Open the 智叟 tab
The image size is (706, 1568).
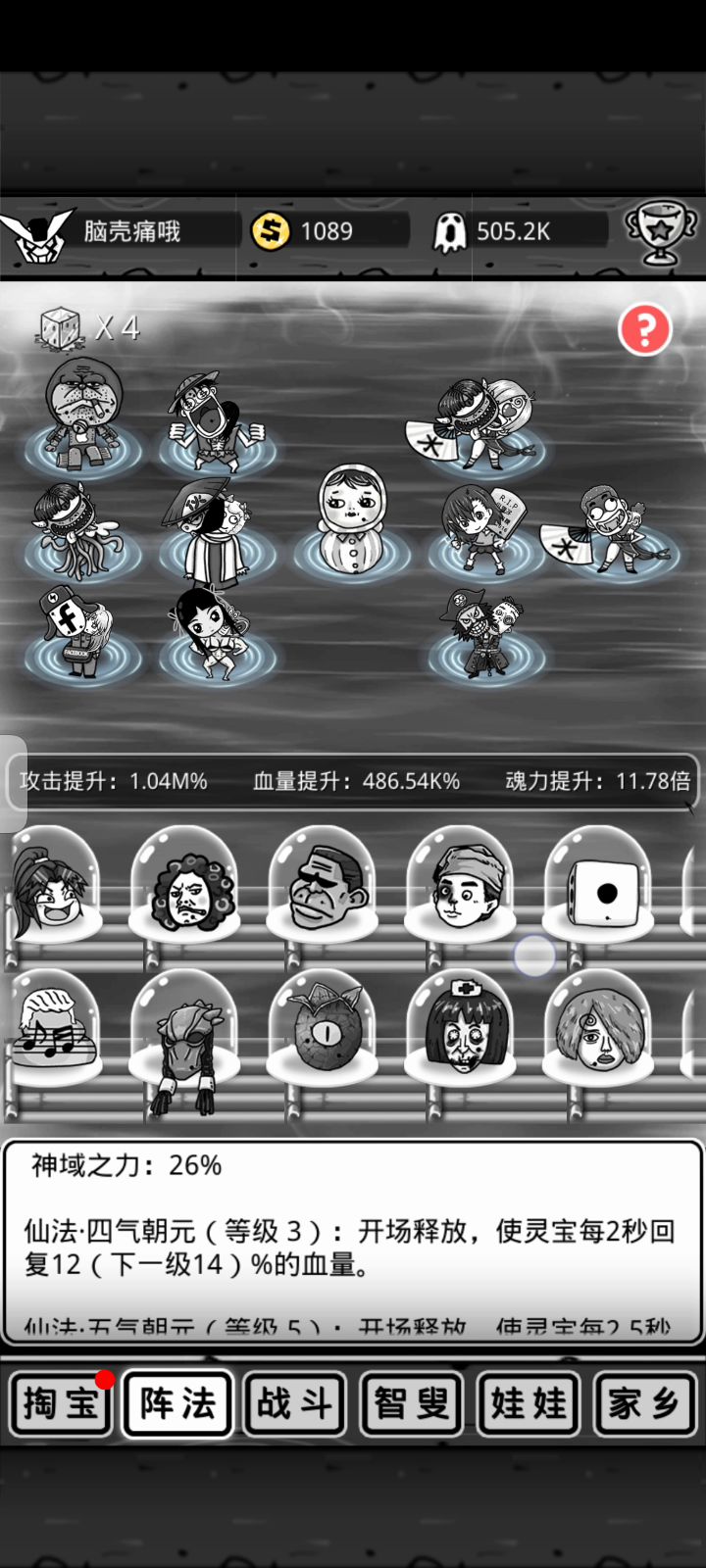click(x=412, y=1403)
